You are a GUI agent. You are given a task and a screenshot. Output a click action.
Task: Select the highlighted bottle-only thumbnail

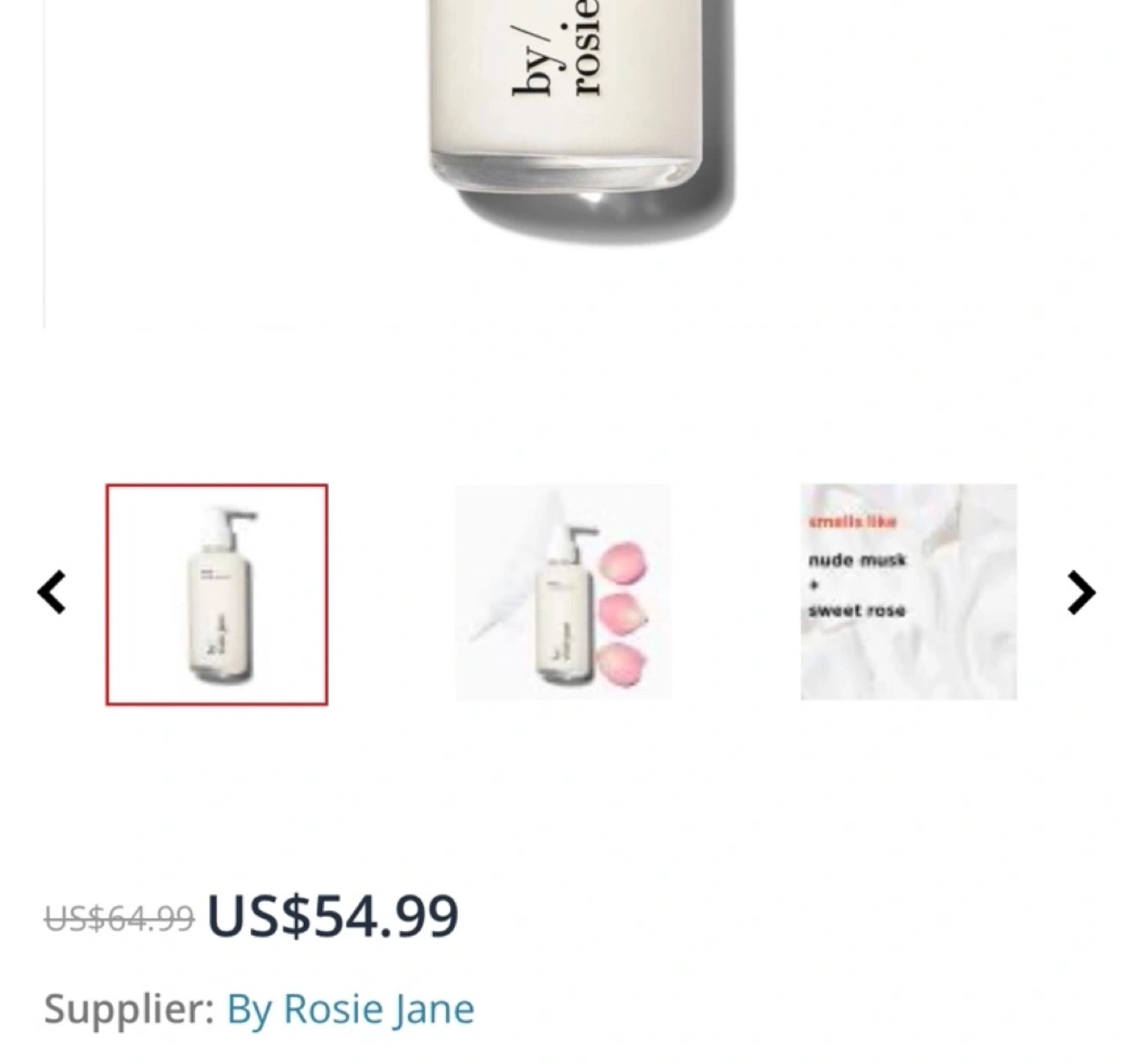point(217,594)
